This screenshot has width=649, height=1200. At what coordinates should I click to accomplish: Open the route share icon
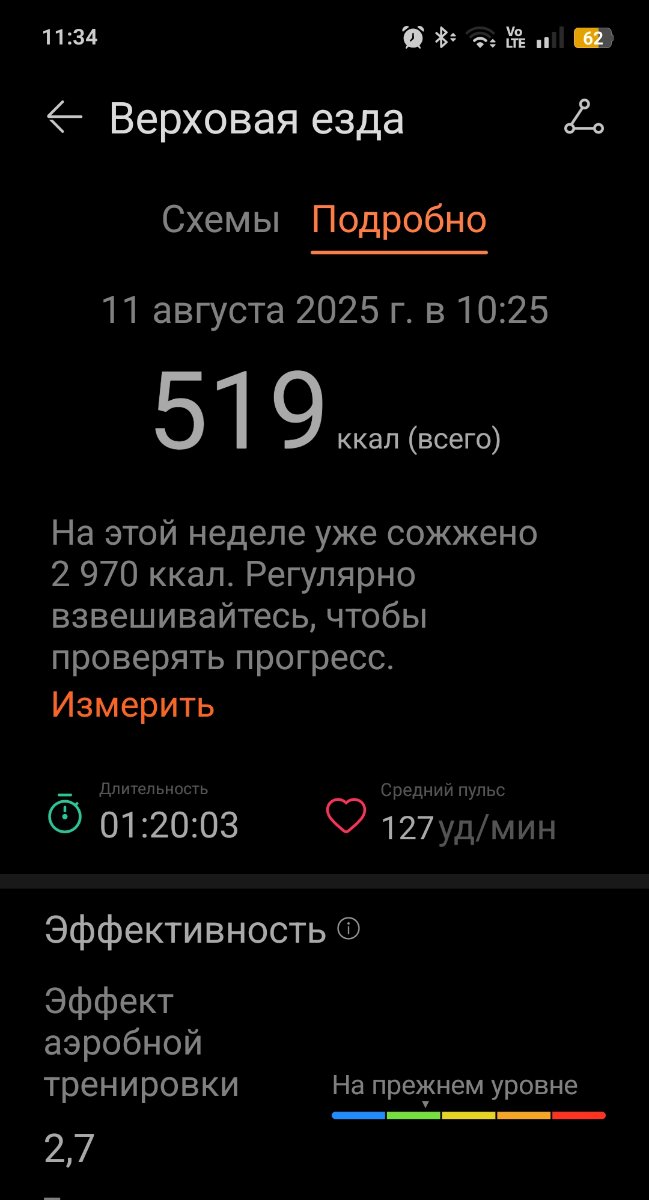pyautogui.click(x=583, y=118)
